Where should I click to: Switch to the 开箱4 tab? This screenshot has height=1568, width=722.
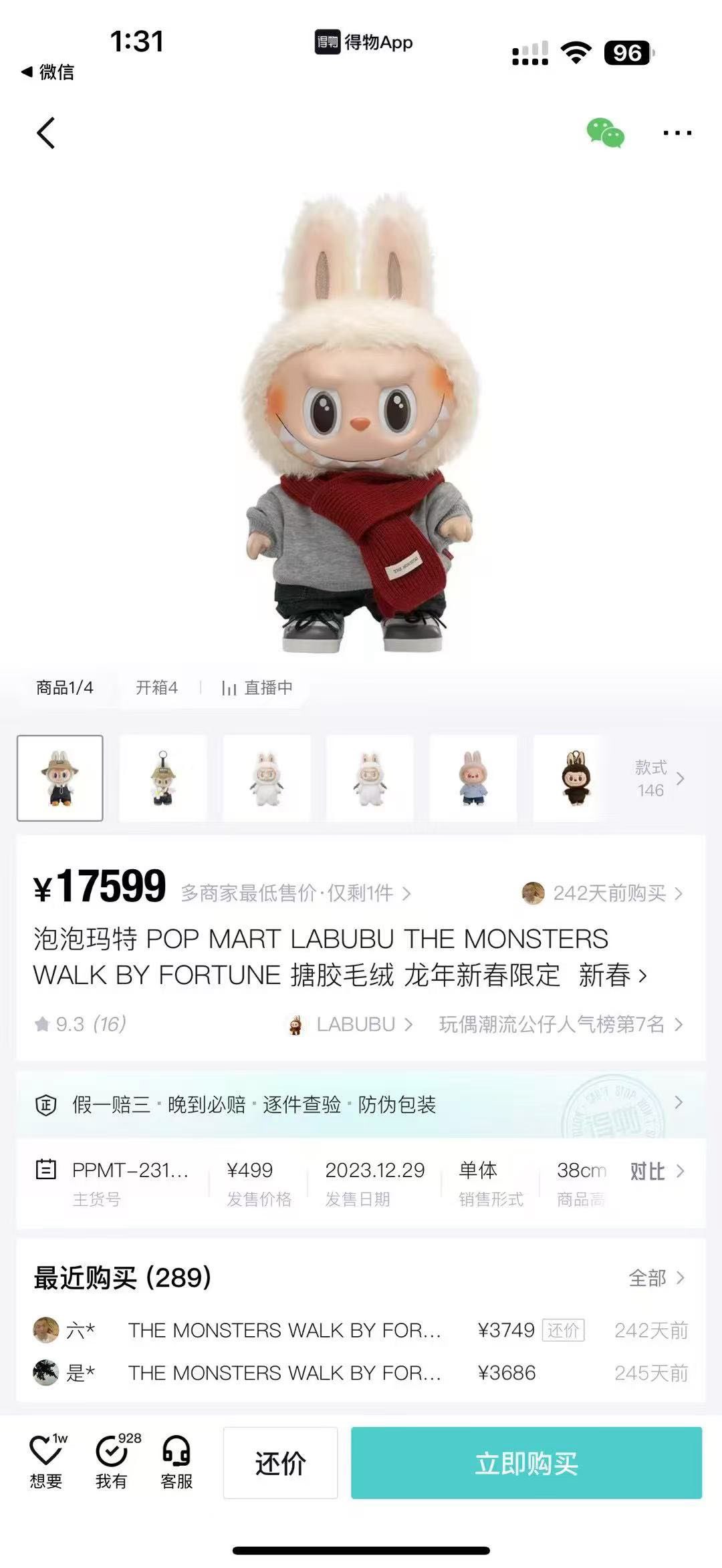coord(156,687)
